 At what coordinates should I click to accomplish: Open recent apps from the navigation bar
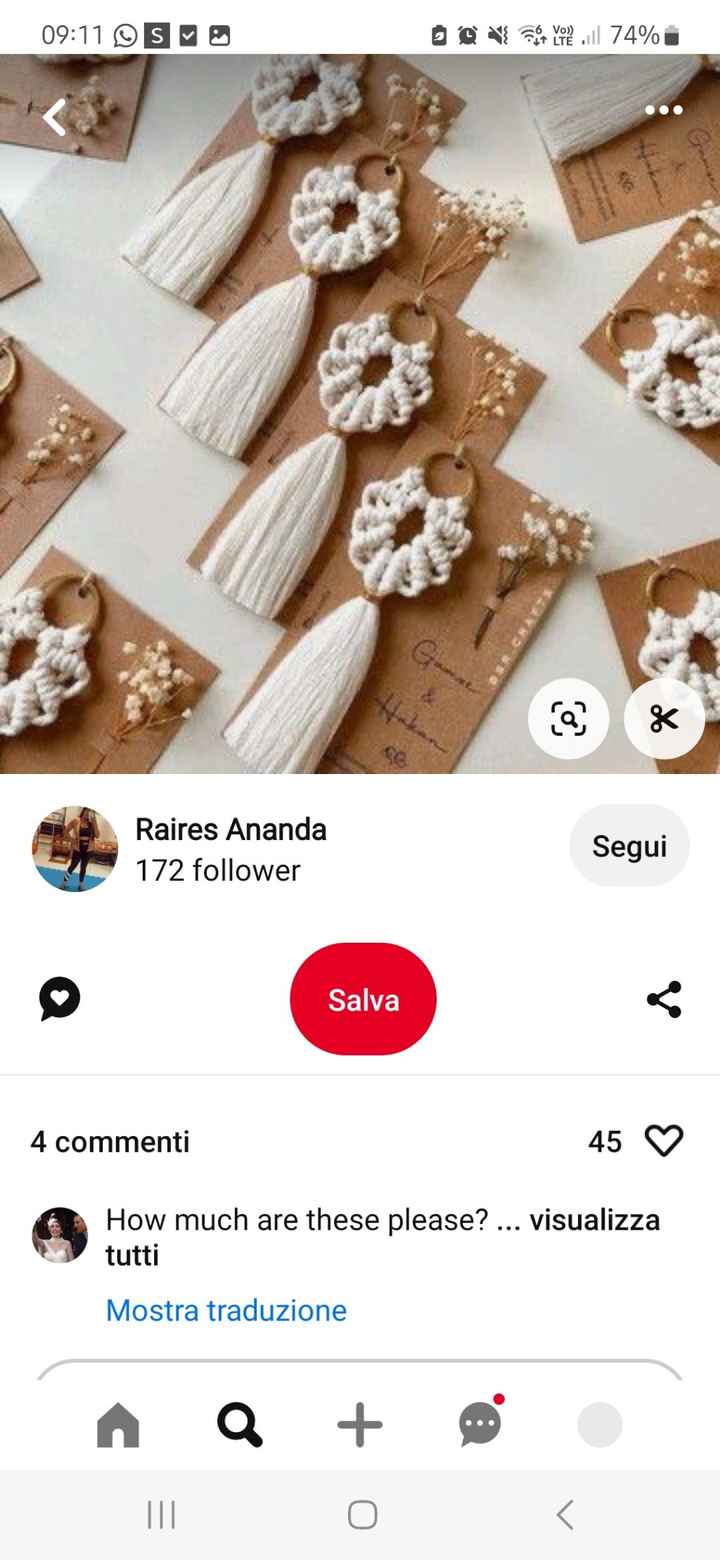[160, 1514]
